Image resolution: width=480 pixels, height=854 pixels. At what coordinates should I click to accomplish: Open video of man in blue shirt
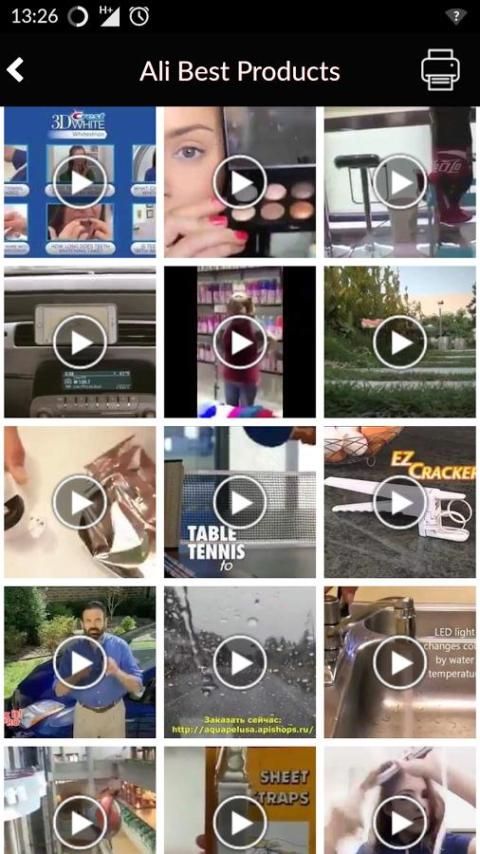[x=80, y=662]
